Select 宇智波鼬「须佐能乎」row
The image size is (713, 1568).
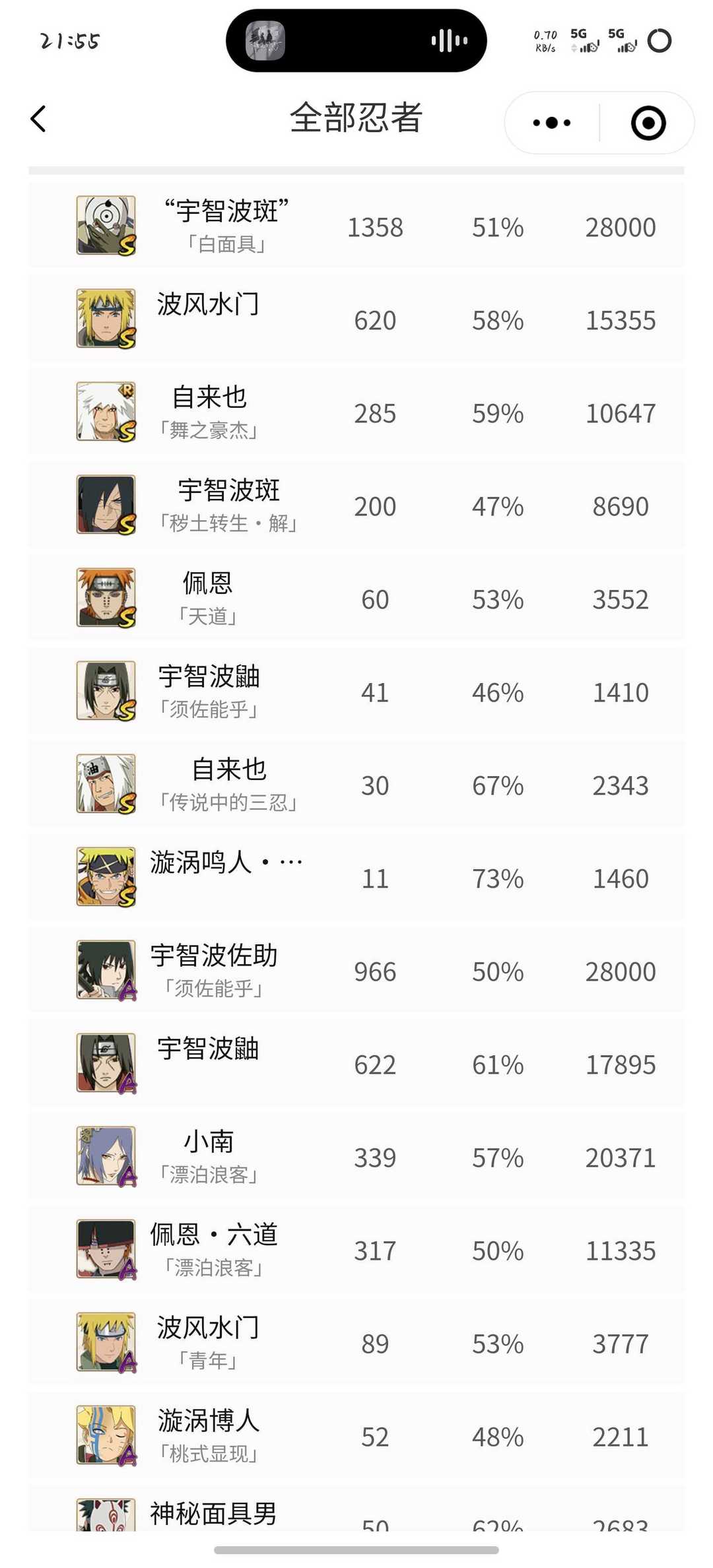point(356,691)
